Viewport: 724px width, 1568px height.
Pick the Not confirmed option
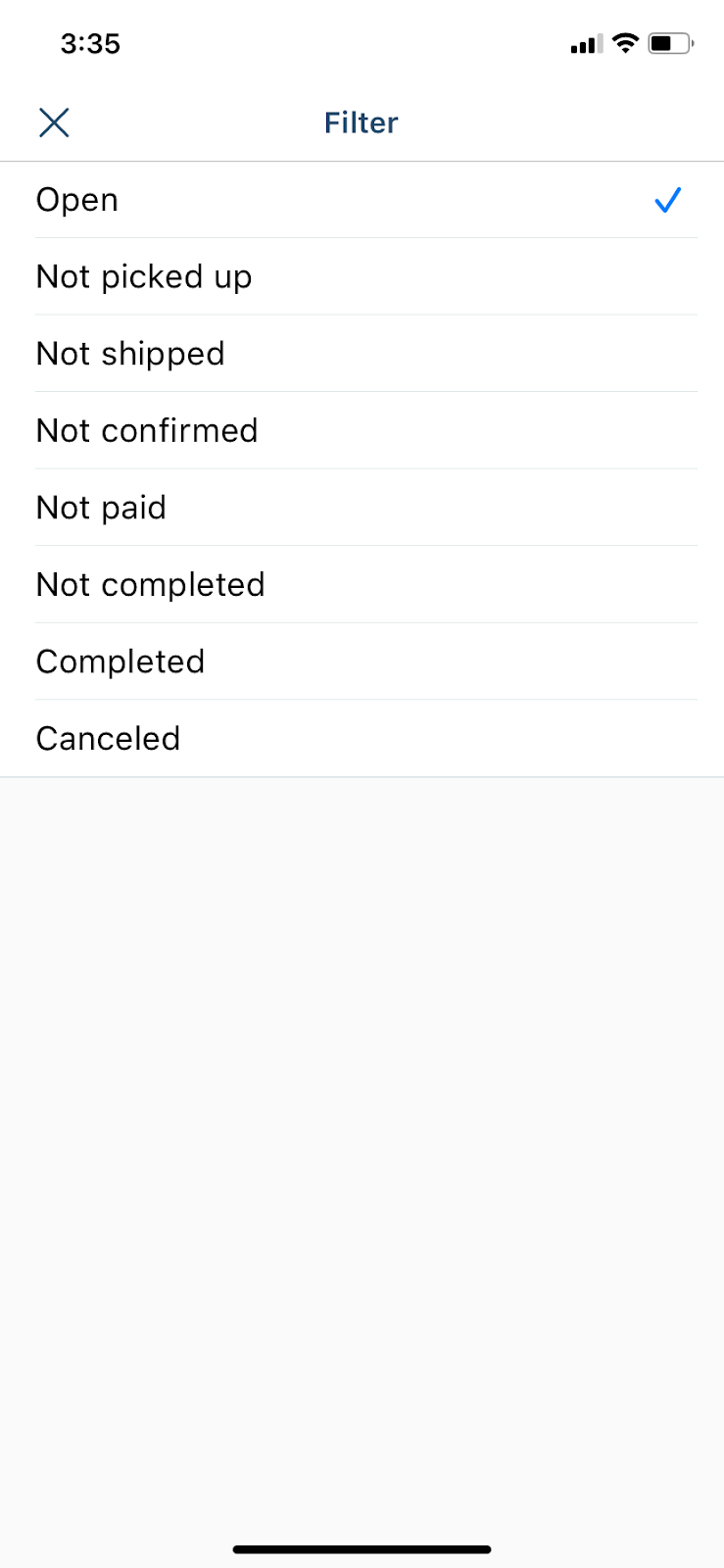pos(362,430)
